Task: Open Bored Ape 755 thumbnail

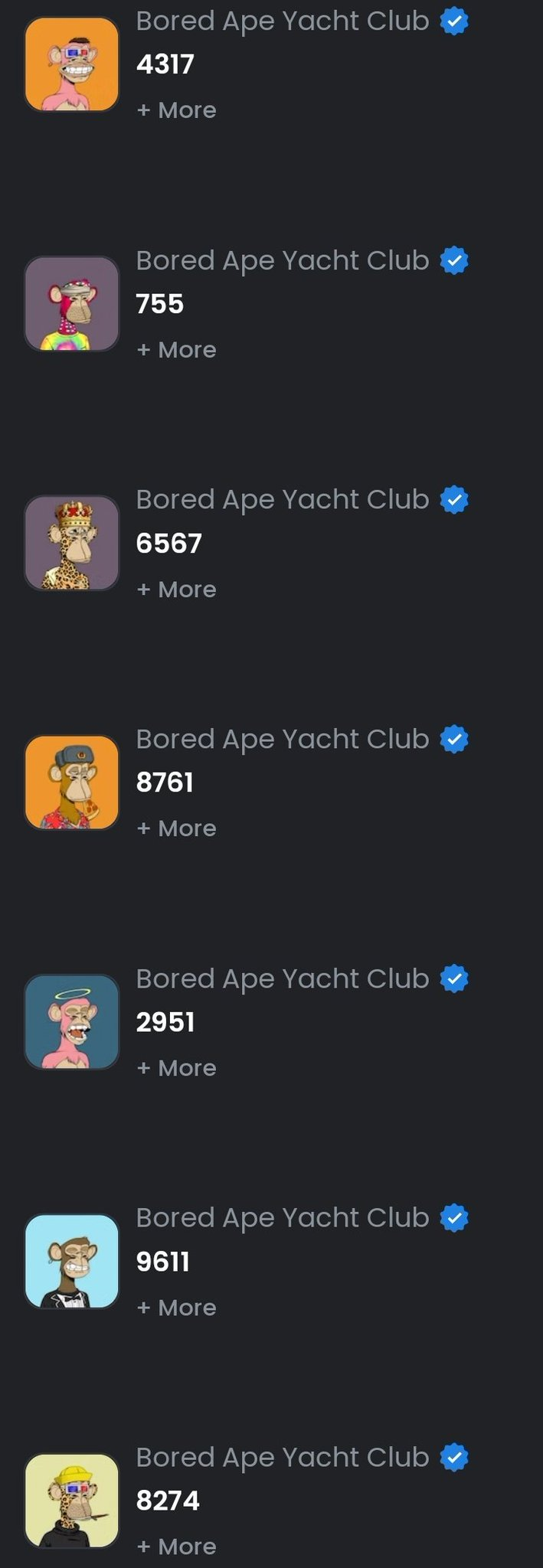Action: [72, 304]
